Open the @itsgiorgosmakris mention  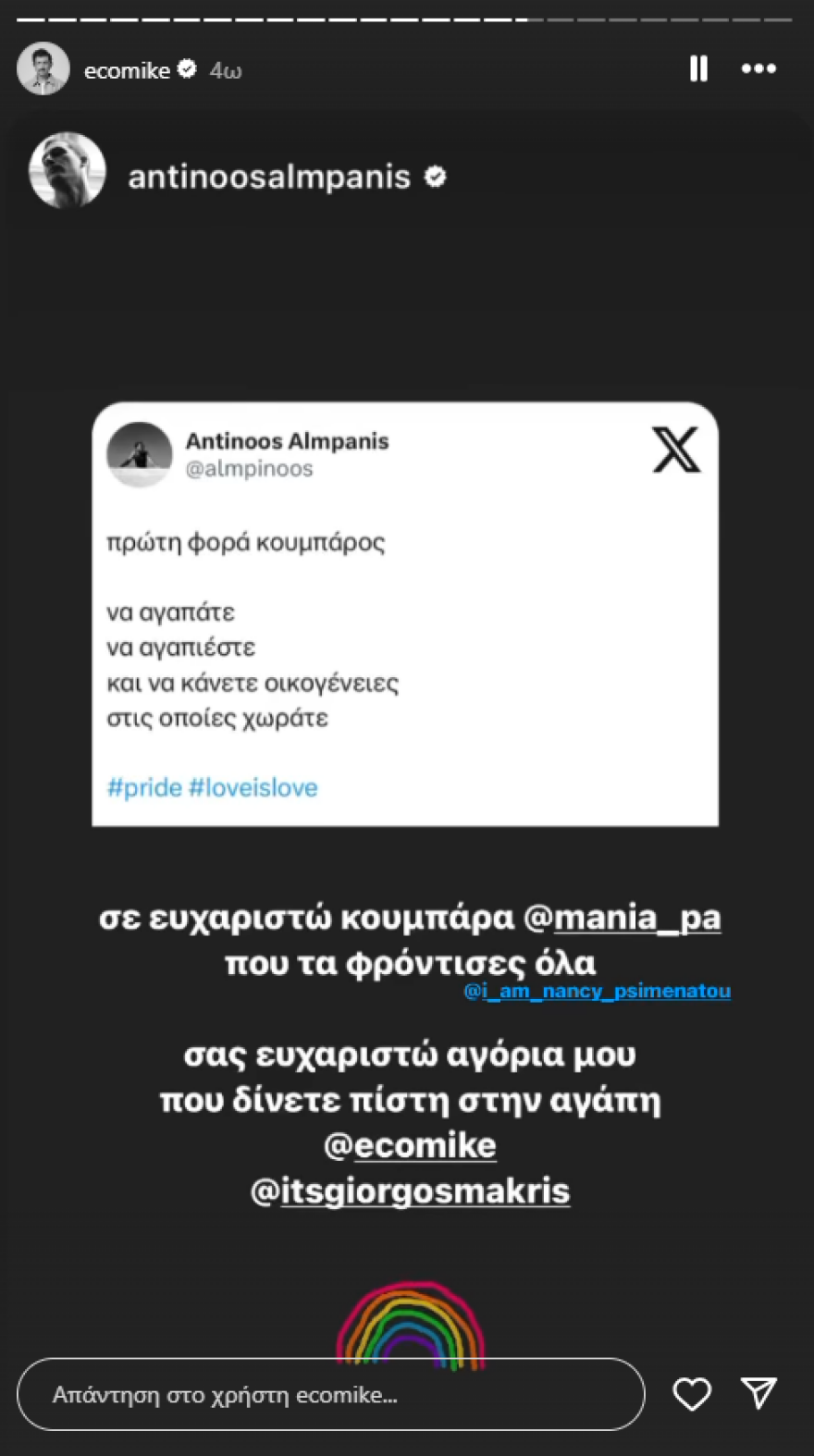[413, 1191]
